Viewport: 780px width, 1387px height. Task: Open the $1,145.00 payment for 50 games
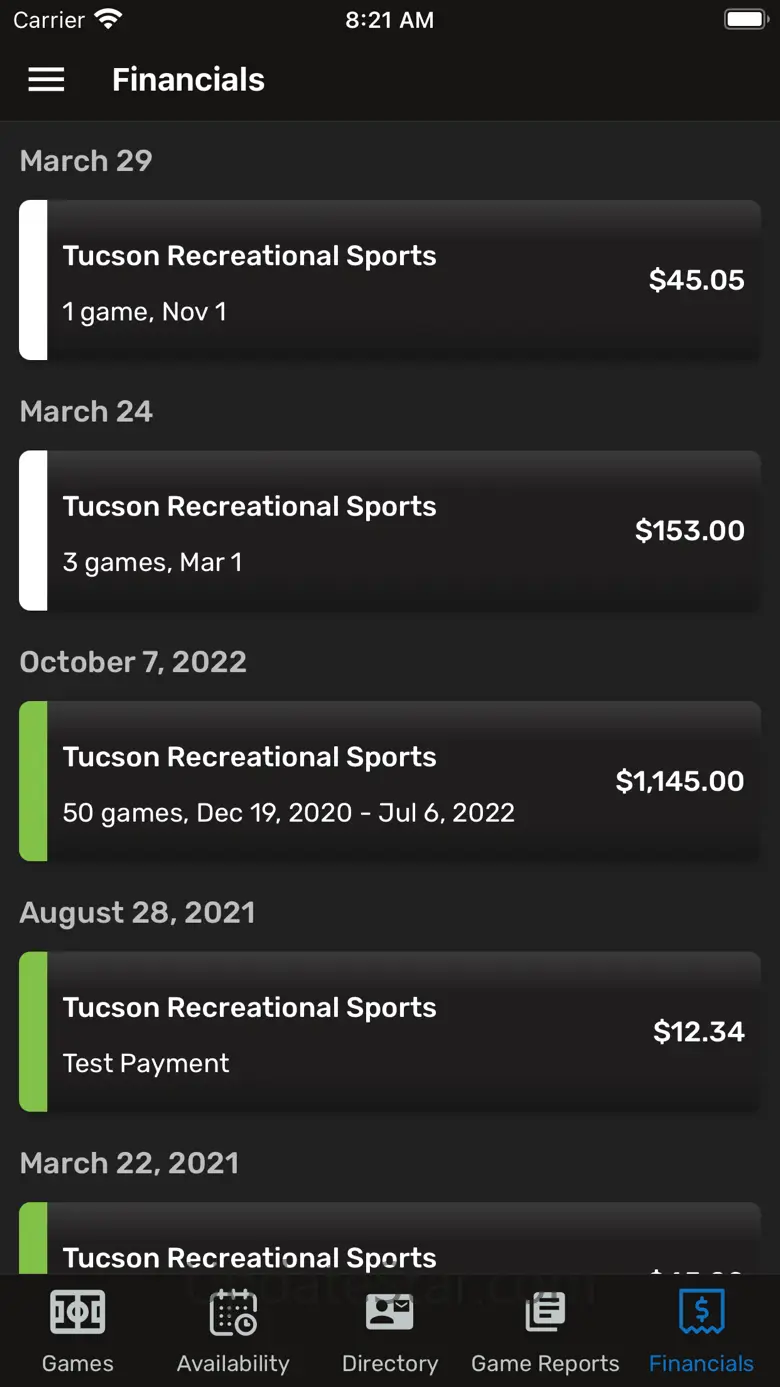[x=390, y=781]
